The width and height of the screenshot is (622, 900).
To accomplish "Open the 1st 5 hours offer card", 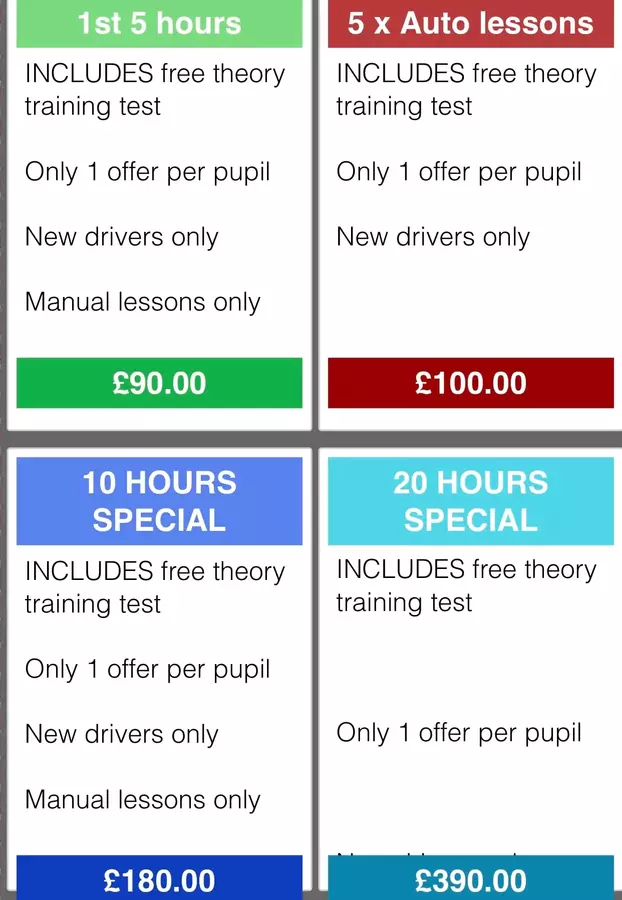I will pyautogui.click(x=159, y=23).
